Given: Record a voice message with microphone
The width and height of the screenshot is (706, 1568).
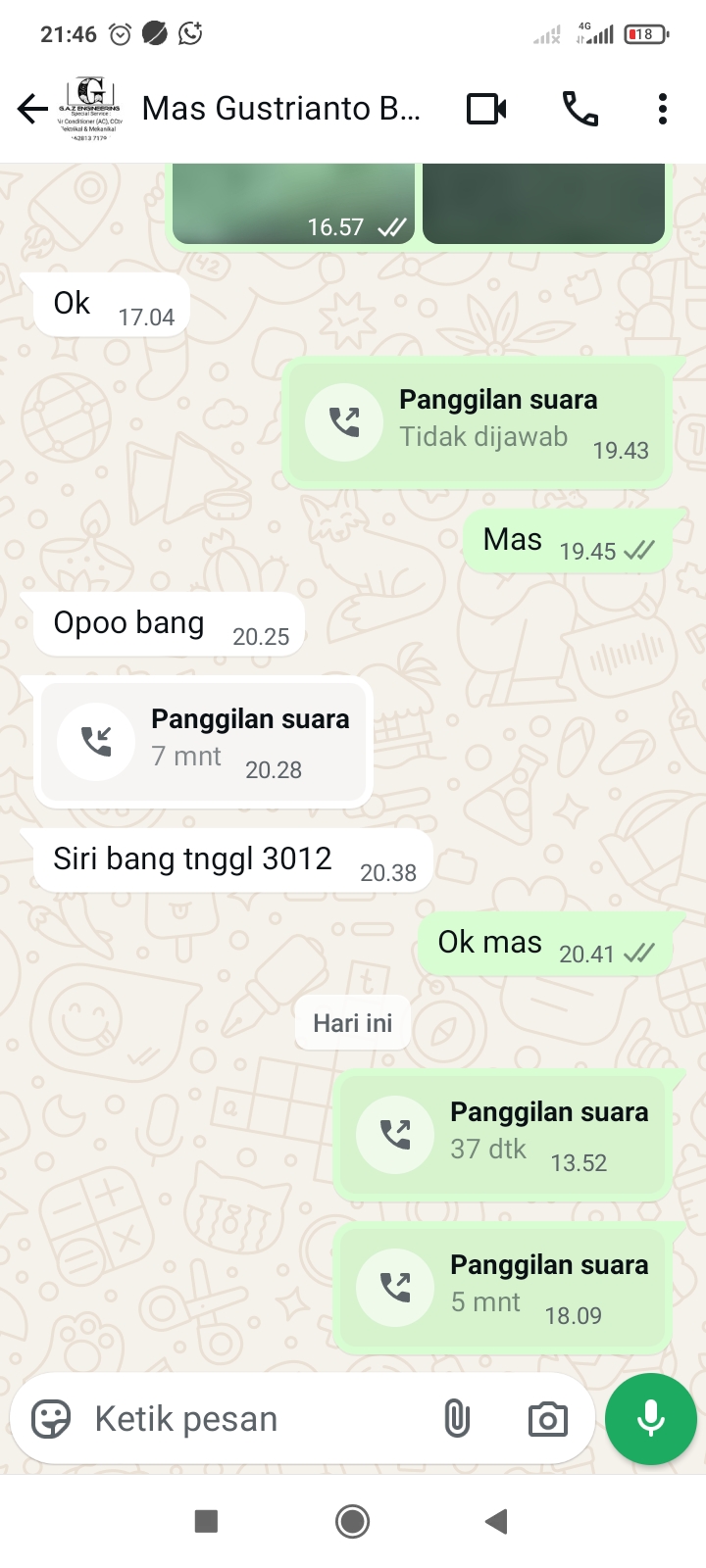Looking at the screenshot, I should (650, 1418).
